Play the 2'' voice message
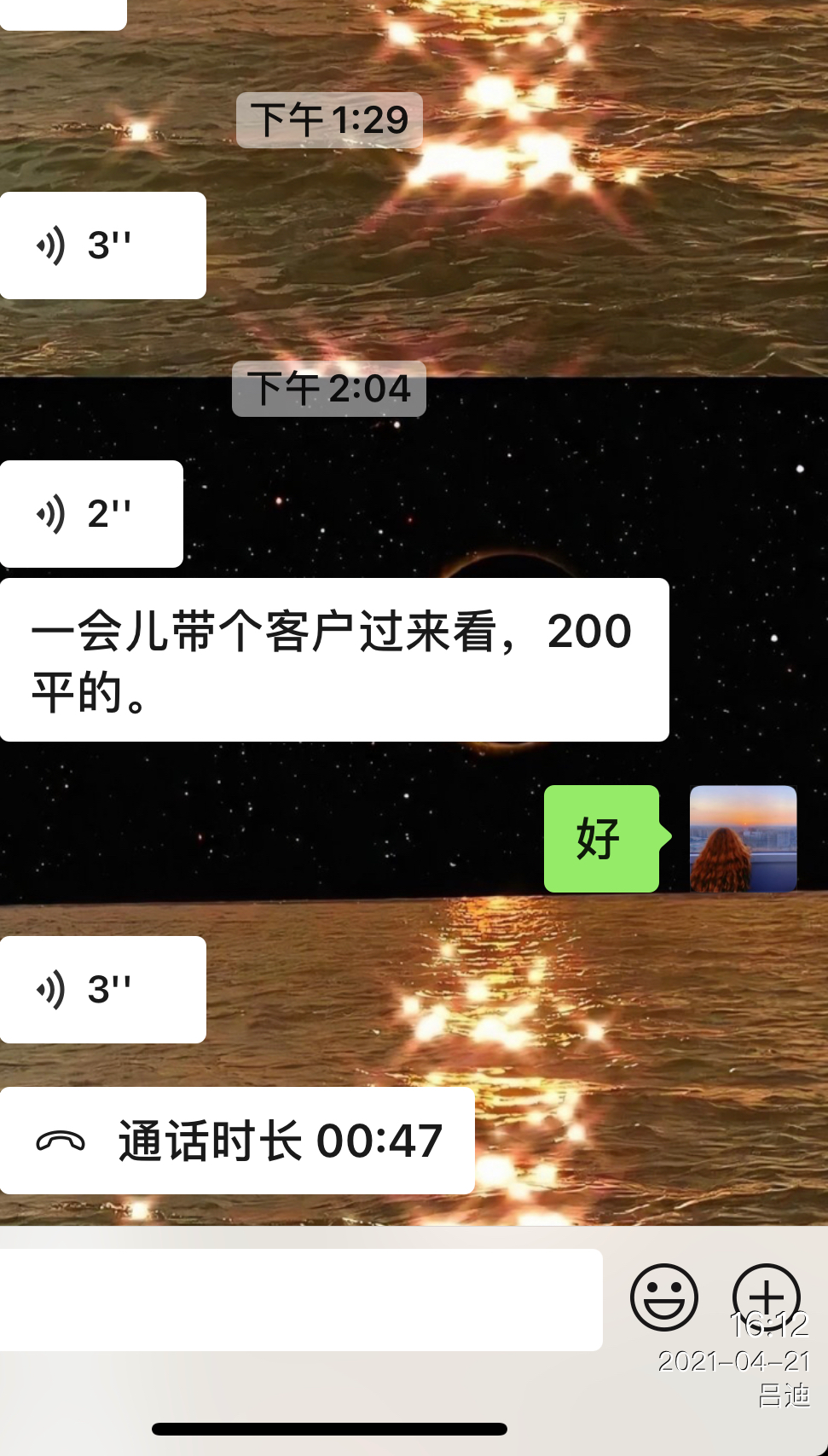This screenshot has height=1456, width=828. (x=91, y=514)
